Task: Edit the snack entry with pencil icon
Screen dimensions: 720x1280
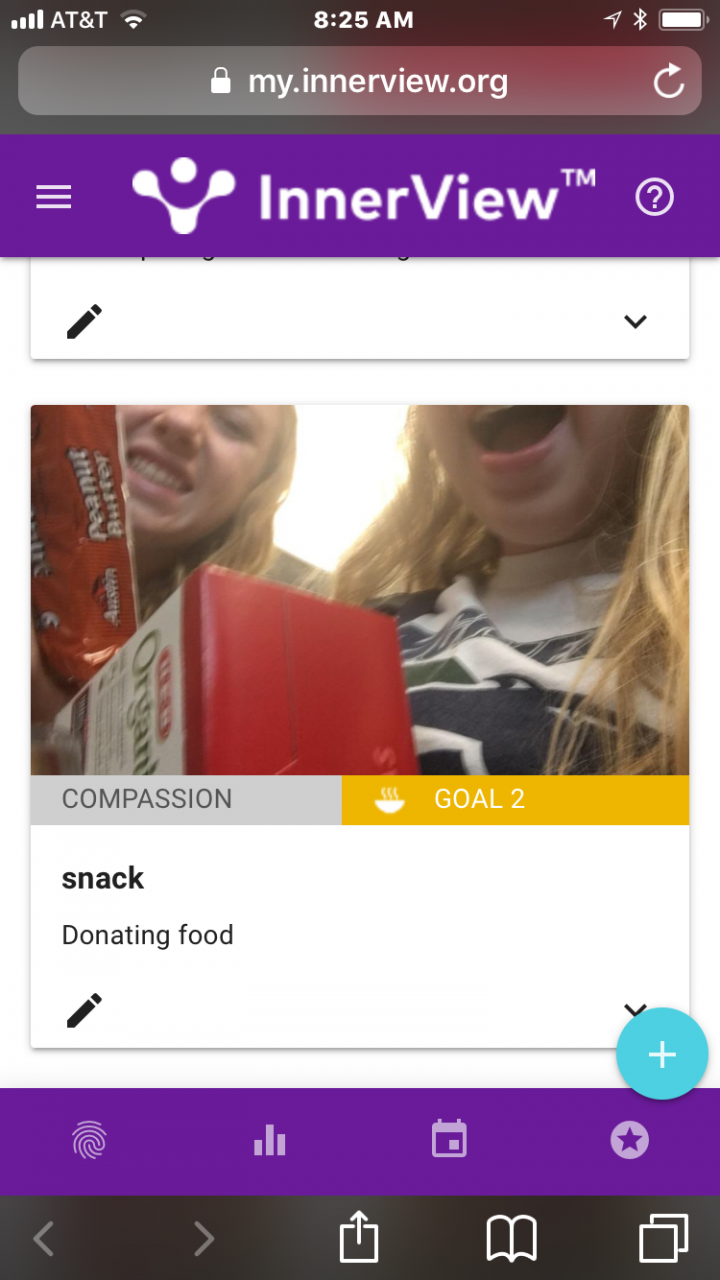Action: pos(84,1011)
